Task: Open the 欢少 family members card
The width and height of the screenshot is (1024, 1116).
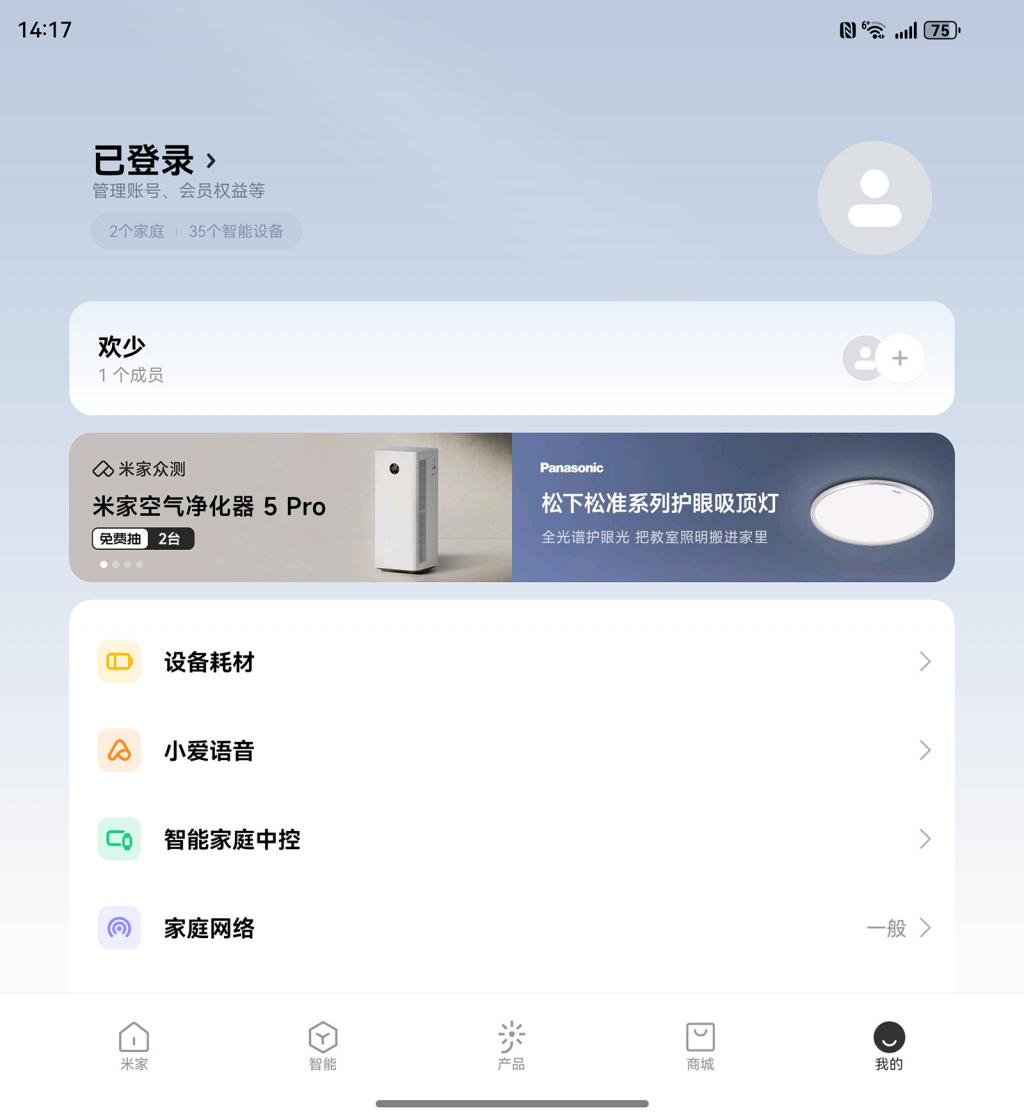Action: tap(400, 358)
